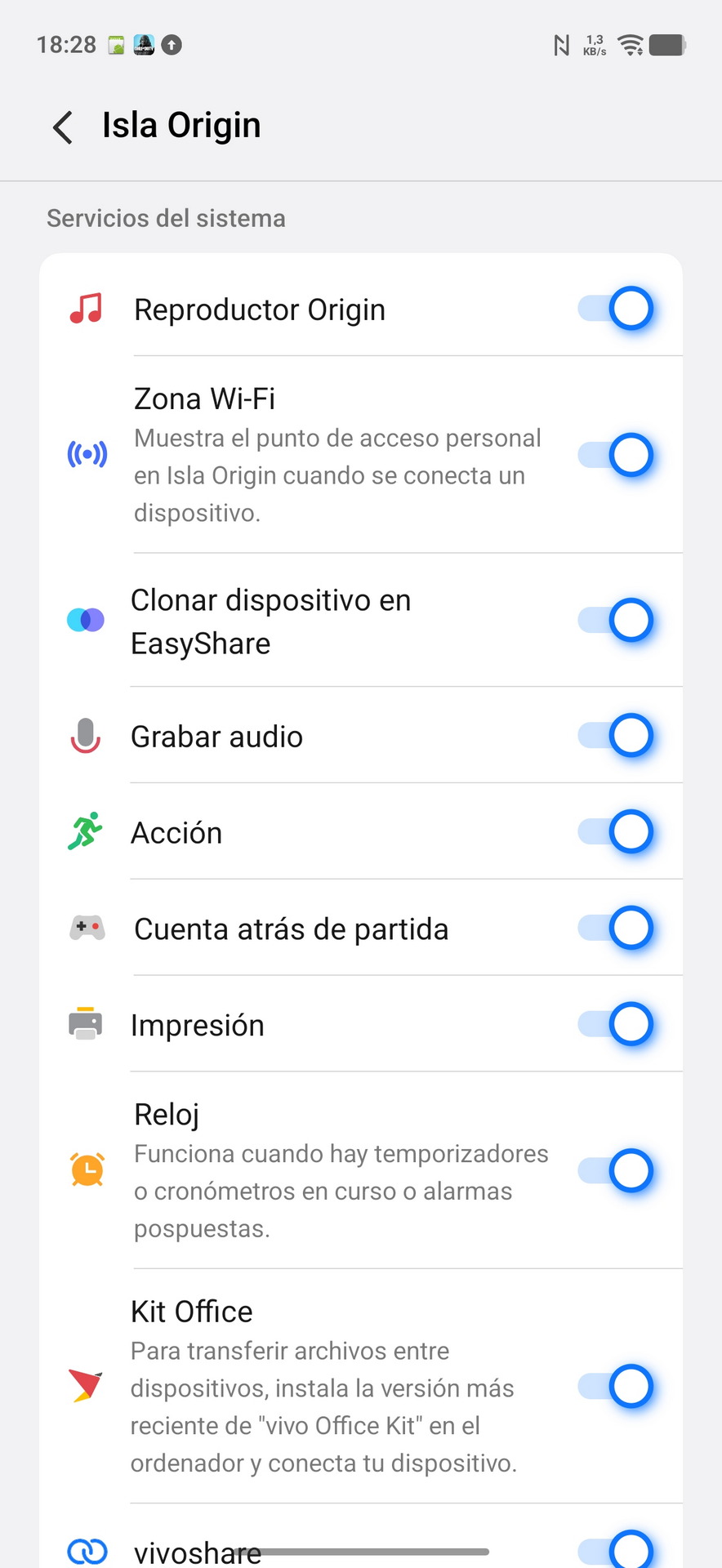This screenshot has height=1568, width=722.
Task: Go back from Isla Origin
Action: pos(63,127)
